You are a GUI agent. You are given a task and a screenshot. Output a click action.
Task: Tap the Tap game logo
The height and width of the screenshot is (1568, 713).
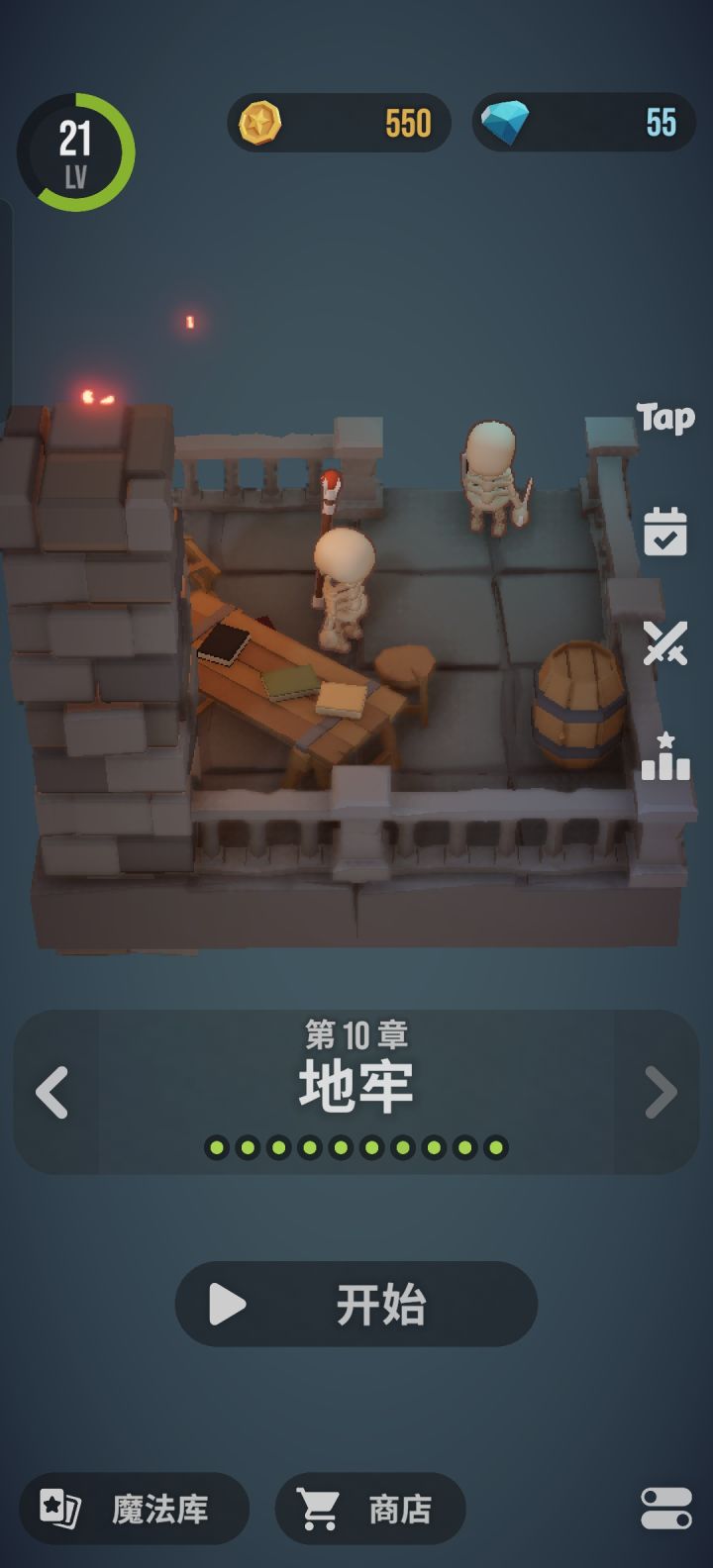665,416
